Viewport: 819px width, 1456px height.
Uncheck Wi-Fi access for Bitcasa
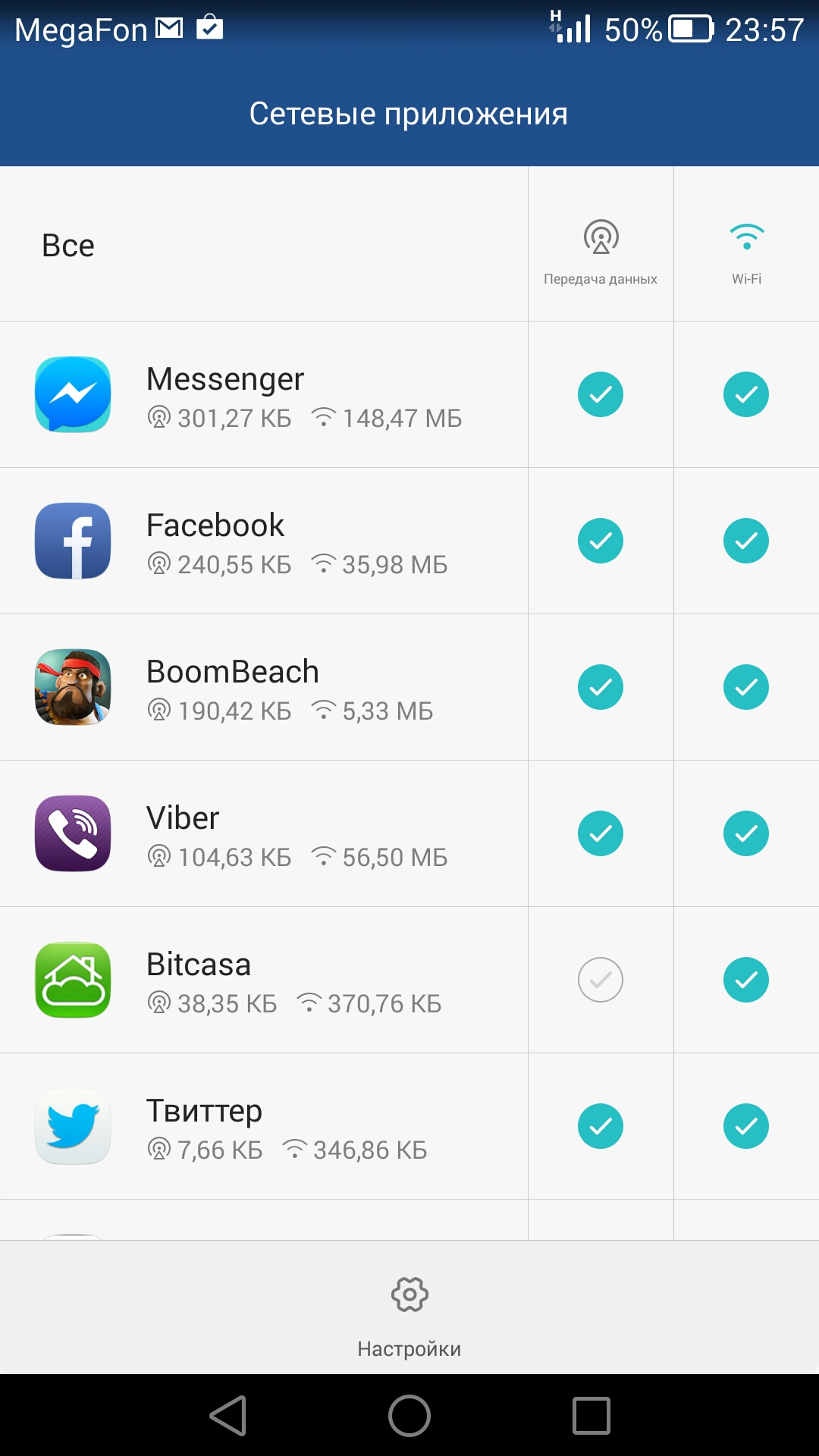(745, 980)
